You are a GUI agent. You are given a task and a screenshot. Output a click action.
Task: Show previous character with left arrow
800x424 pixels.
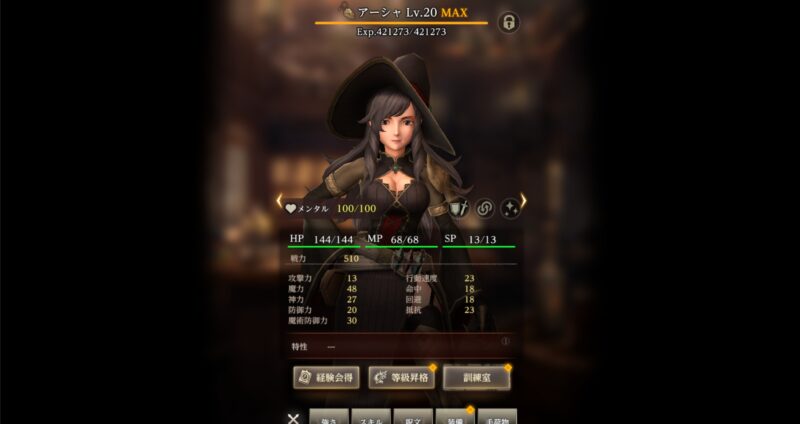tap(280, 203)
